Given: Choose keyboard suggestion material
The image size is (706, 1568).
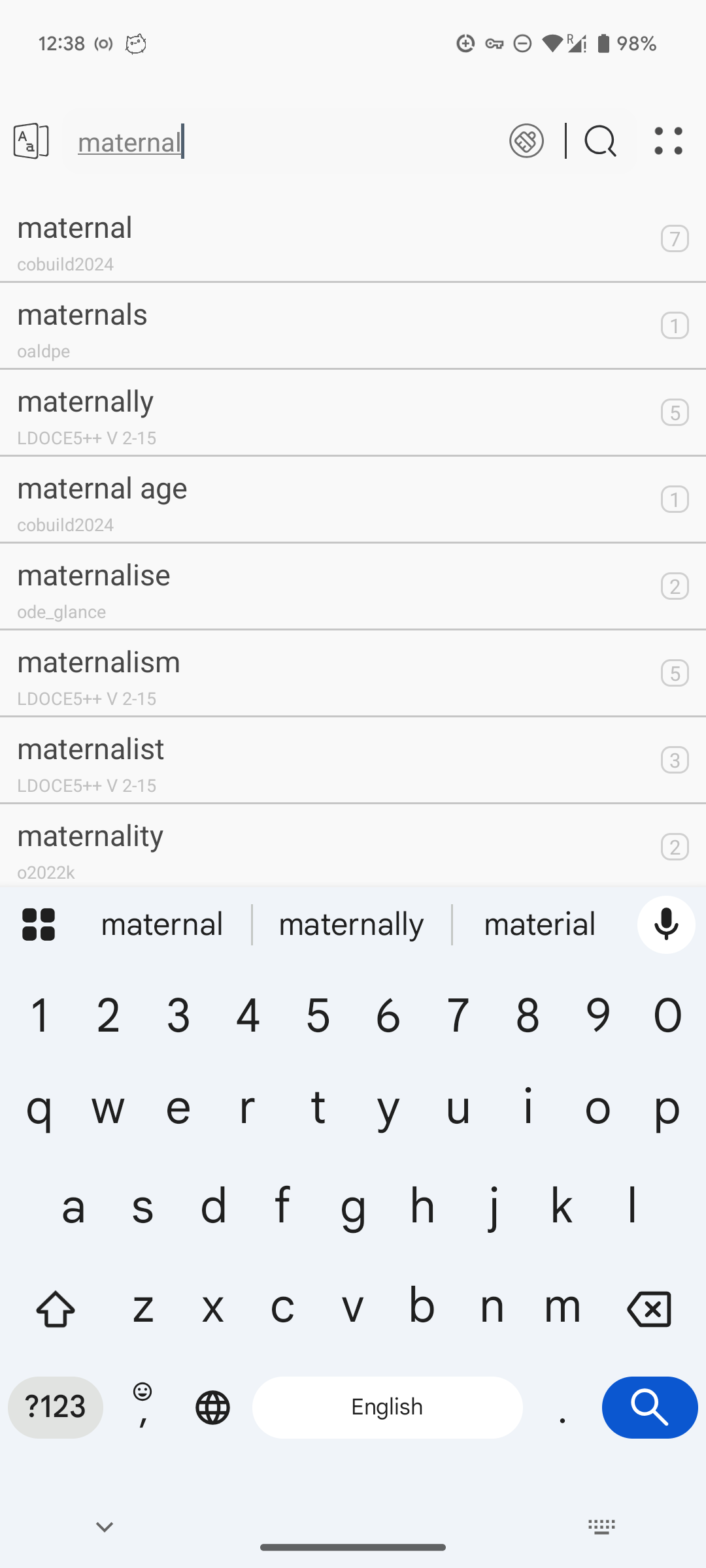Looking at the screenshot, I should tap(539, 924).
